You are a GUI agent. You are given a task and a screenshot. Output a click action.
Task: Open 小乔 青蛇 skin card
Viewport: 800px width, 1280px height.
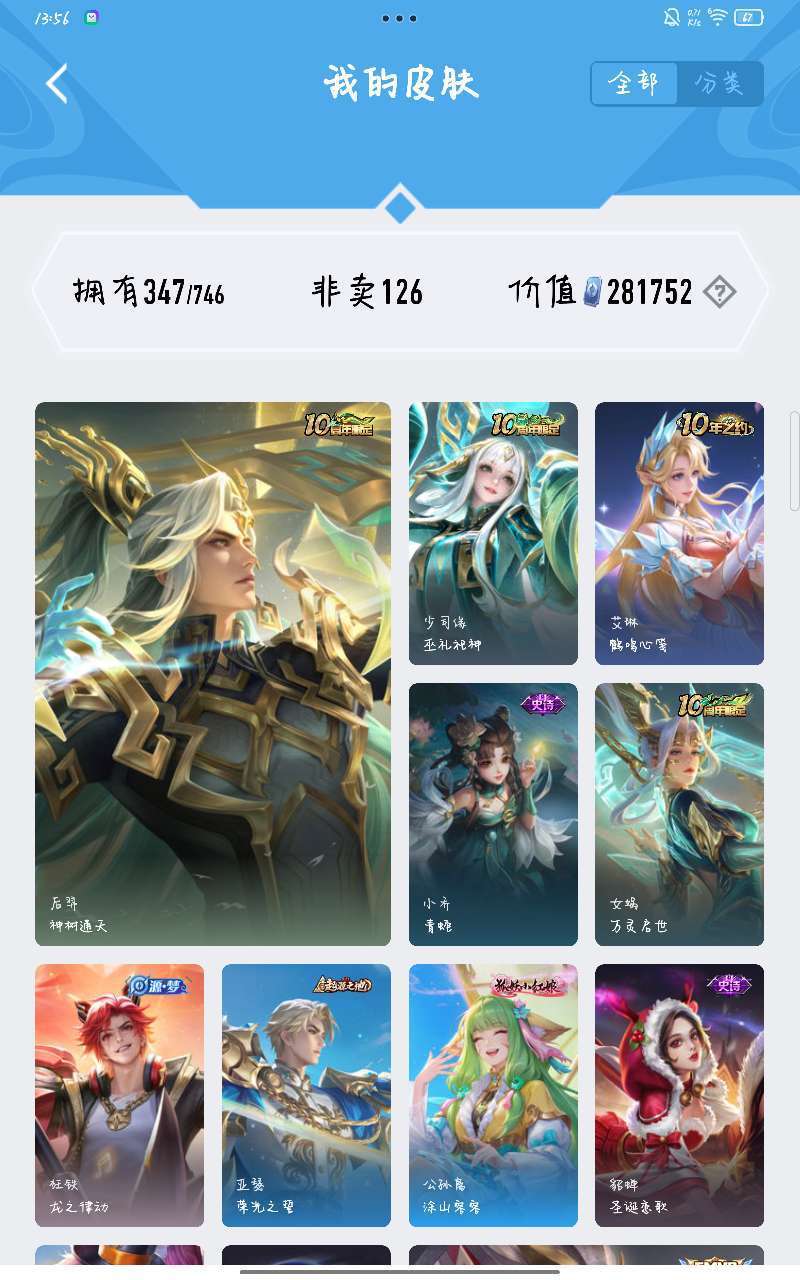[x=493, y=814]
